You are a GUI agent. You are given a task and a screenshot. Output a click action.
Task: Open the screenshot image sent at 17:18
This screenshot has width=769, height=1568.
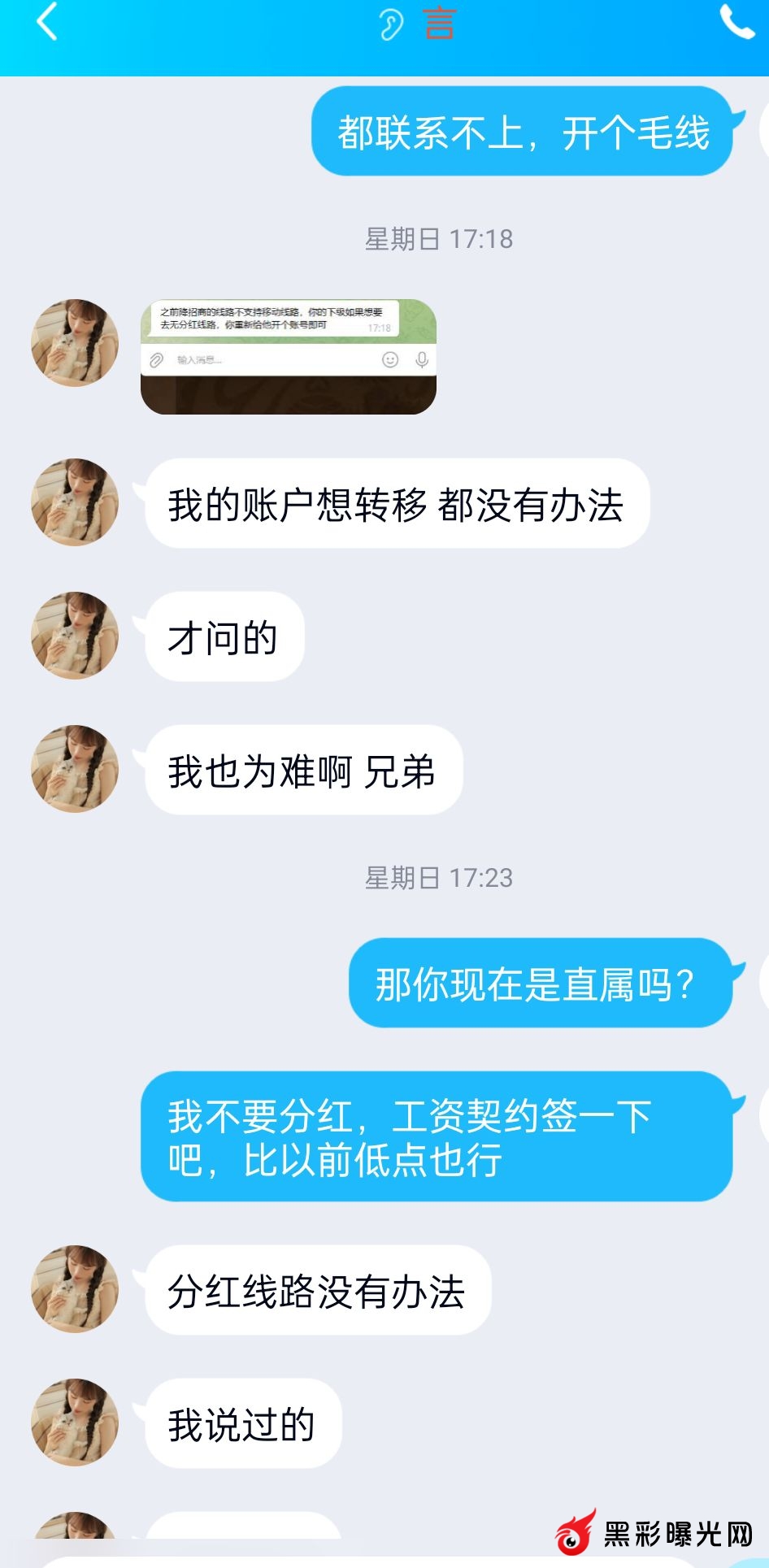point(289,357)
